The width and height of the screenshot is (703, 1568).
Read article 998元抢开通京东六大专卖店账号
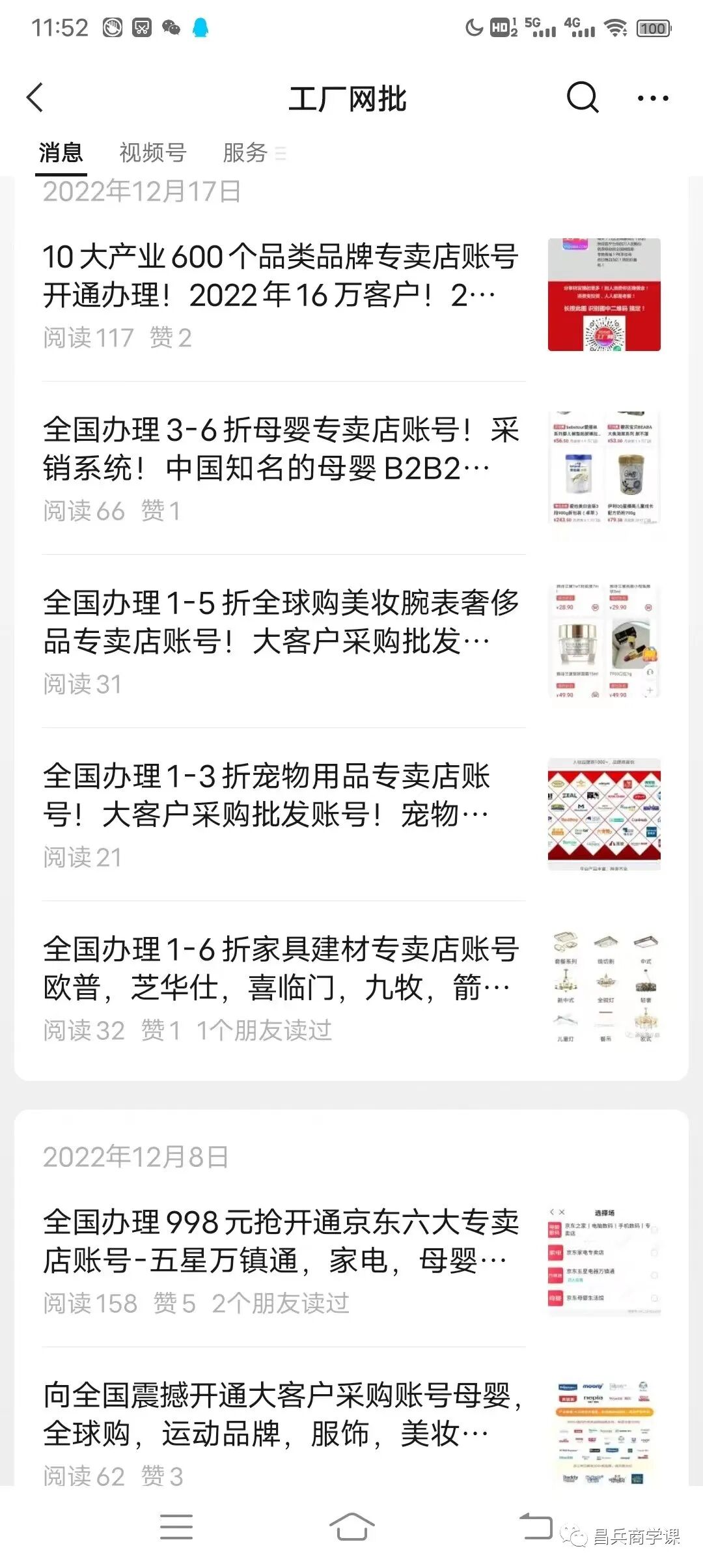281,1241
